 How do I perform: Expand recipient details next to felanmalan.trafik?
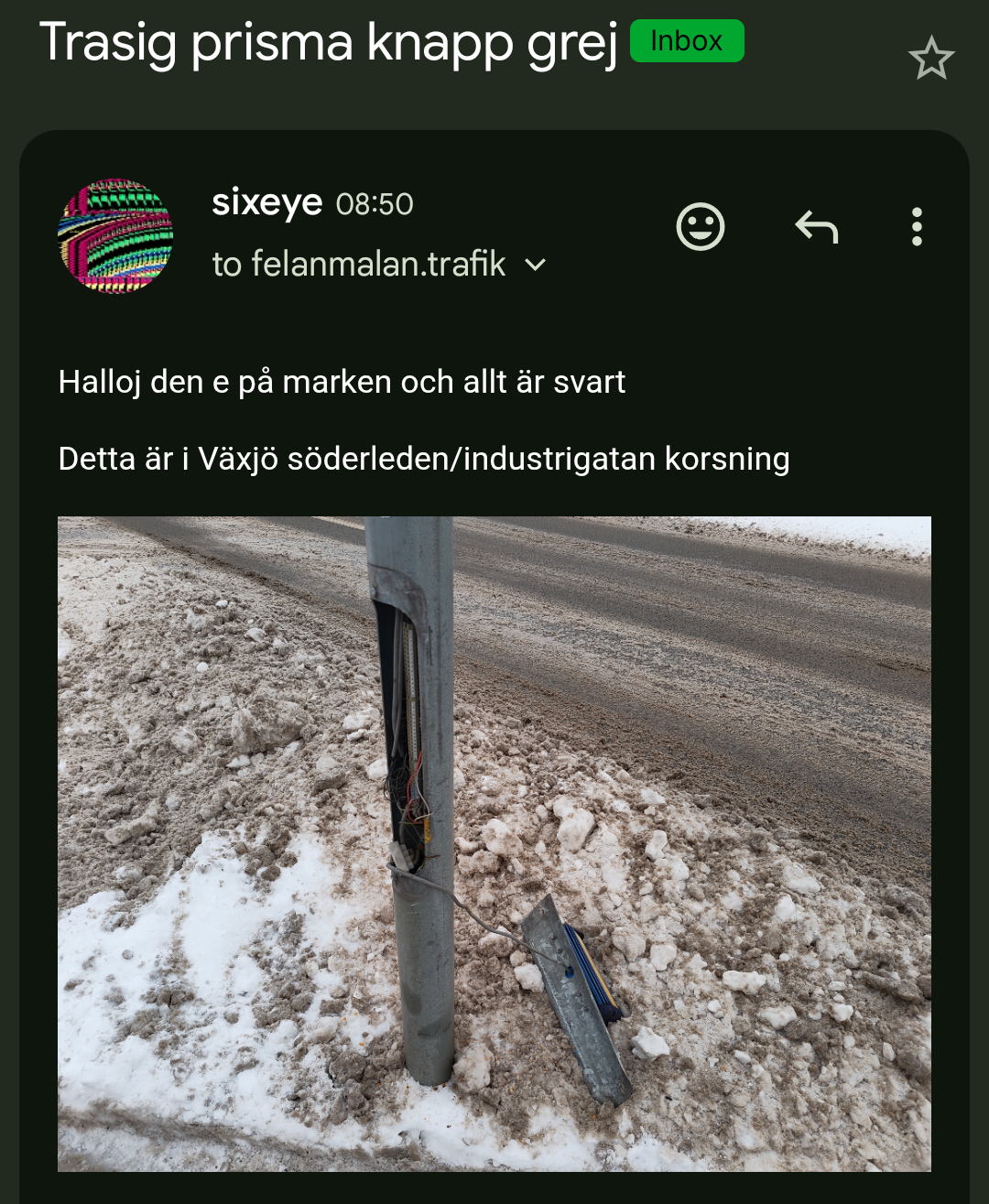coord(536,266)
